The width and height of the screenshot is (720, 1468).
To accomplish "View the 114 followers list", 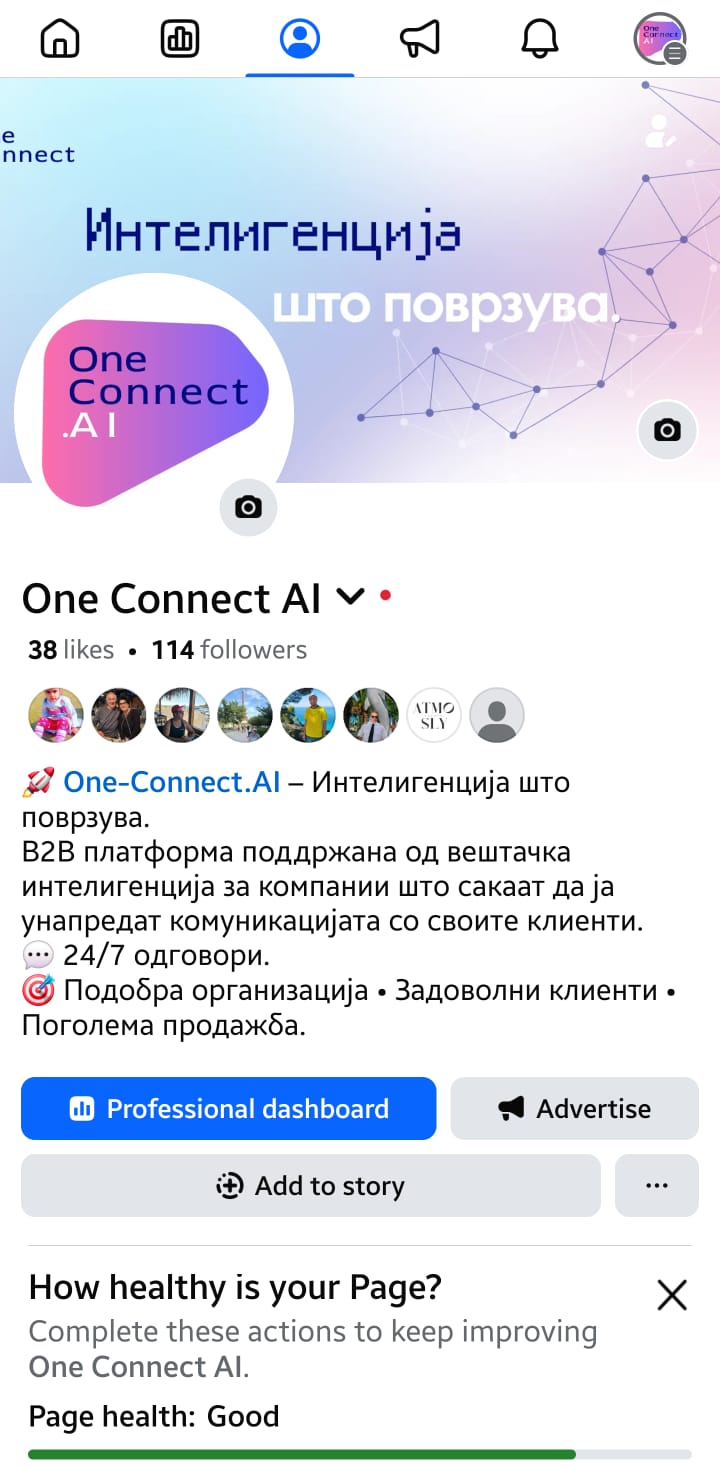I will coord(229,650).
